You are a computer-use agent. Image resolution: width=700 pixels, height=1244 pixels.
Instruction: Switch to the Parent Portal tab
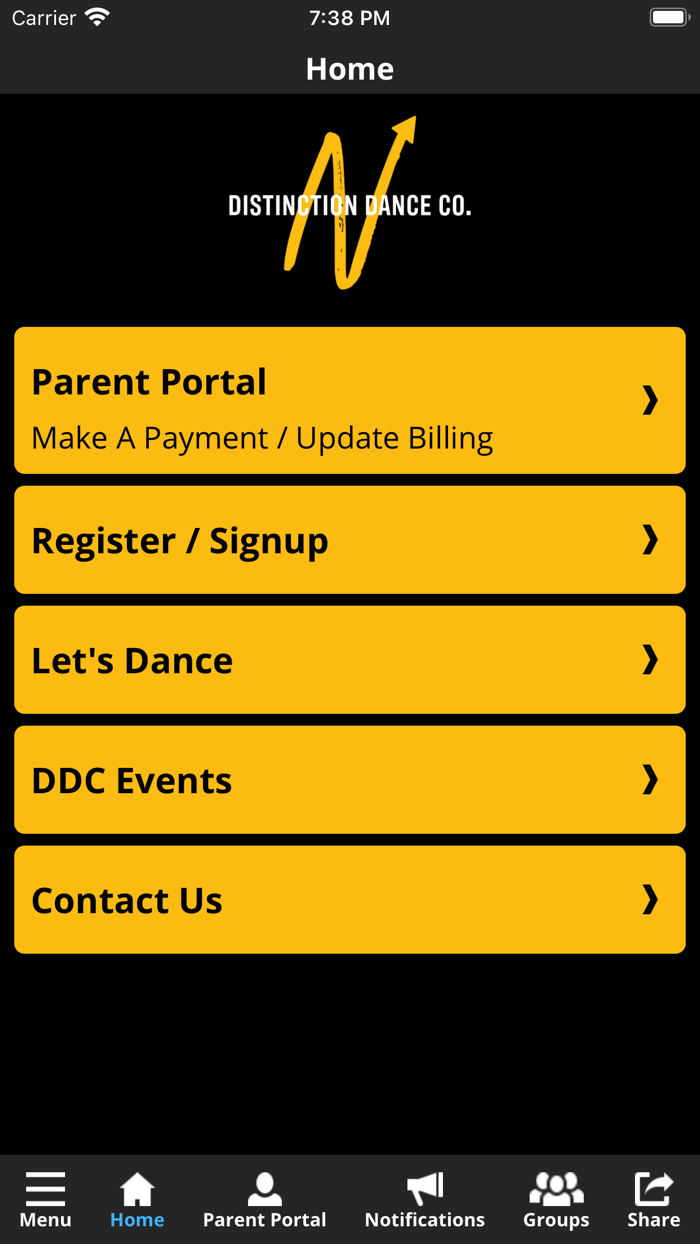[264, 1200]
